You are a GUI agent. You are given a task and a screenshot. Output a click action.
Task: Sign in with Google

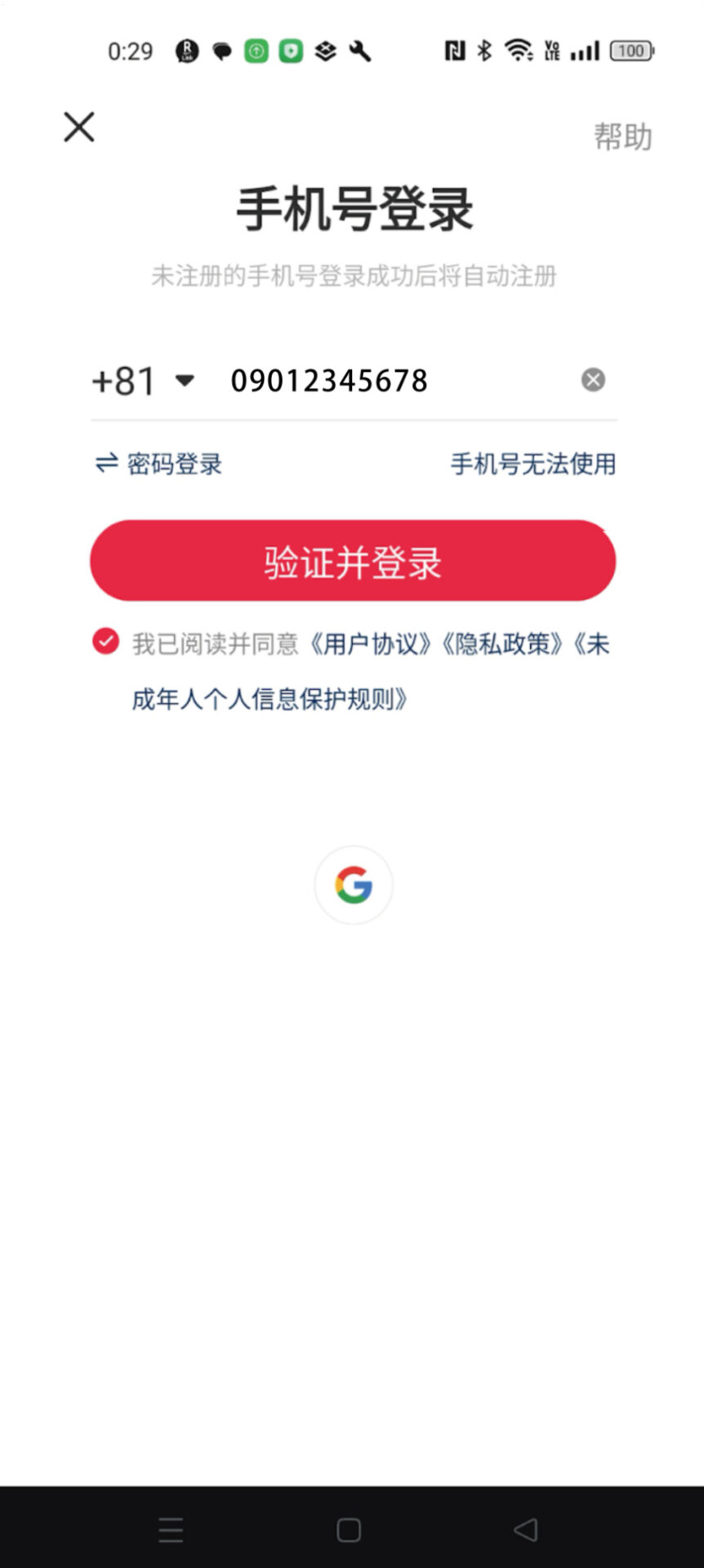[x=354, y=885]
